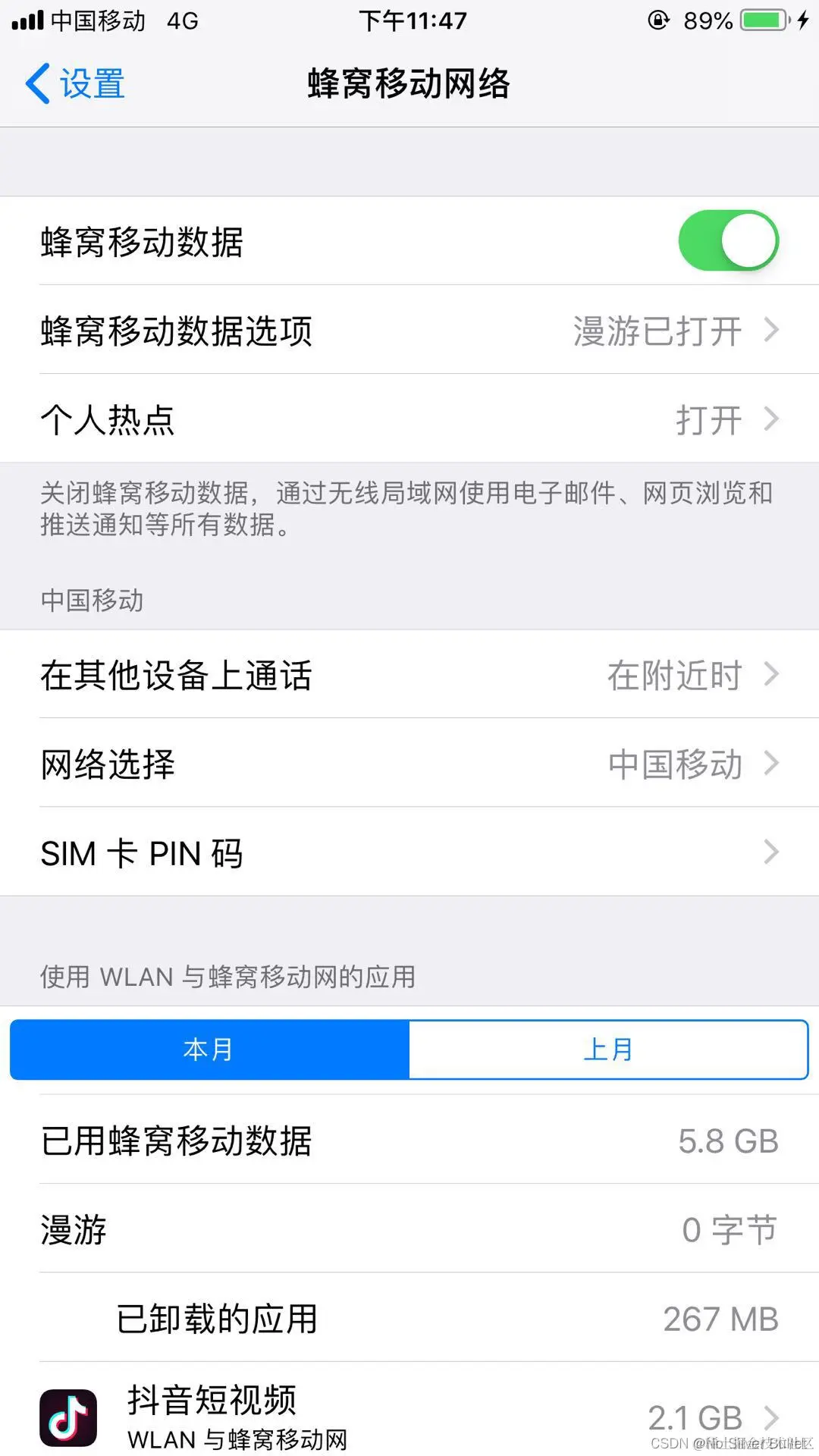Go back to 设置
Image resolution: width=819 pixels, height=1456 pixels.
point(76,83)
